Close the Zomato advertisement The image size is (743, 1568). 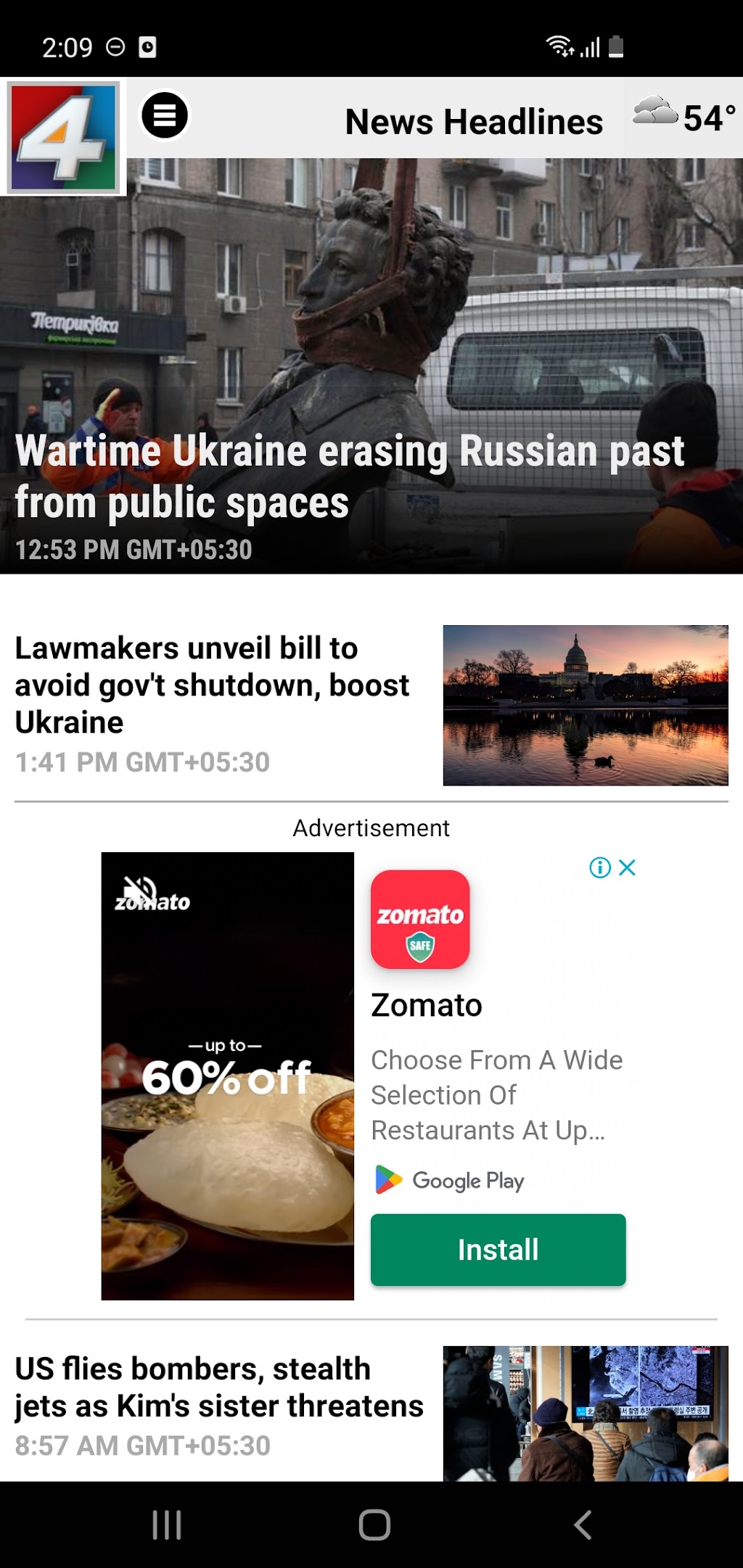point(628,867)
